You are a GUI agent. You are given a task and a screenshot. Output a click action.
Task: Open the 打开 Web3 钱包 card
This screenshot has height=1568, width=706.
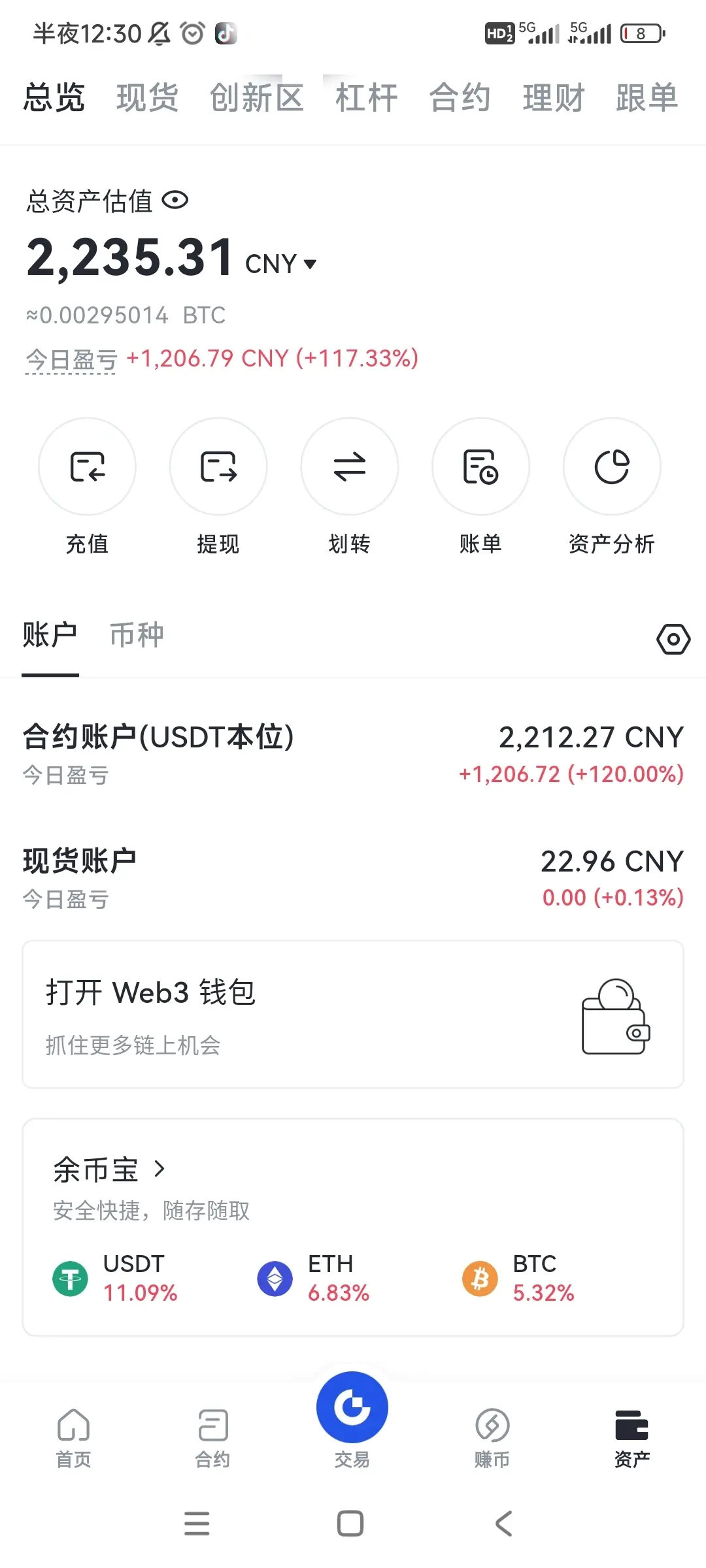click(x=353, y=1015)
